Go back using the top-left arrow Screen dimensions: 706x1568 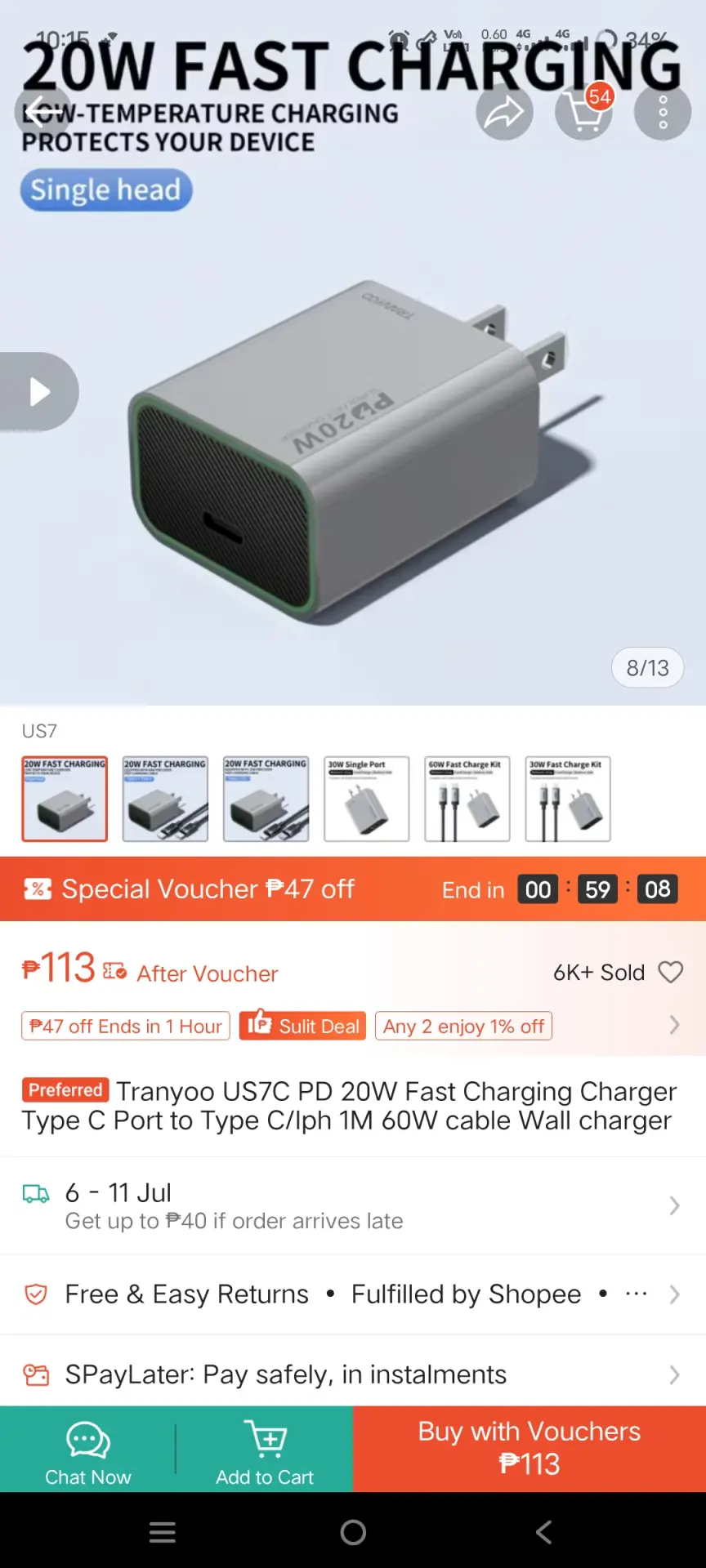42,112
